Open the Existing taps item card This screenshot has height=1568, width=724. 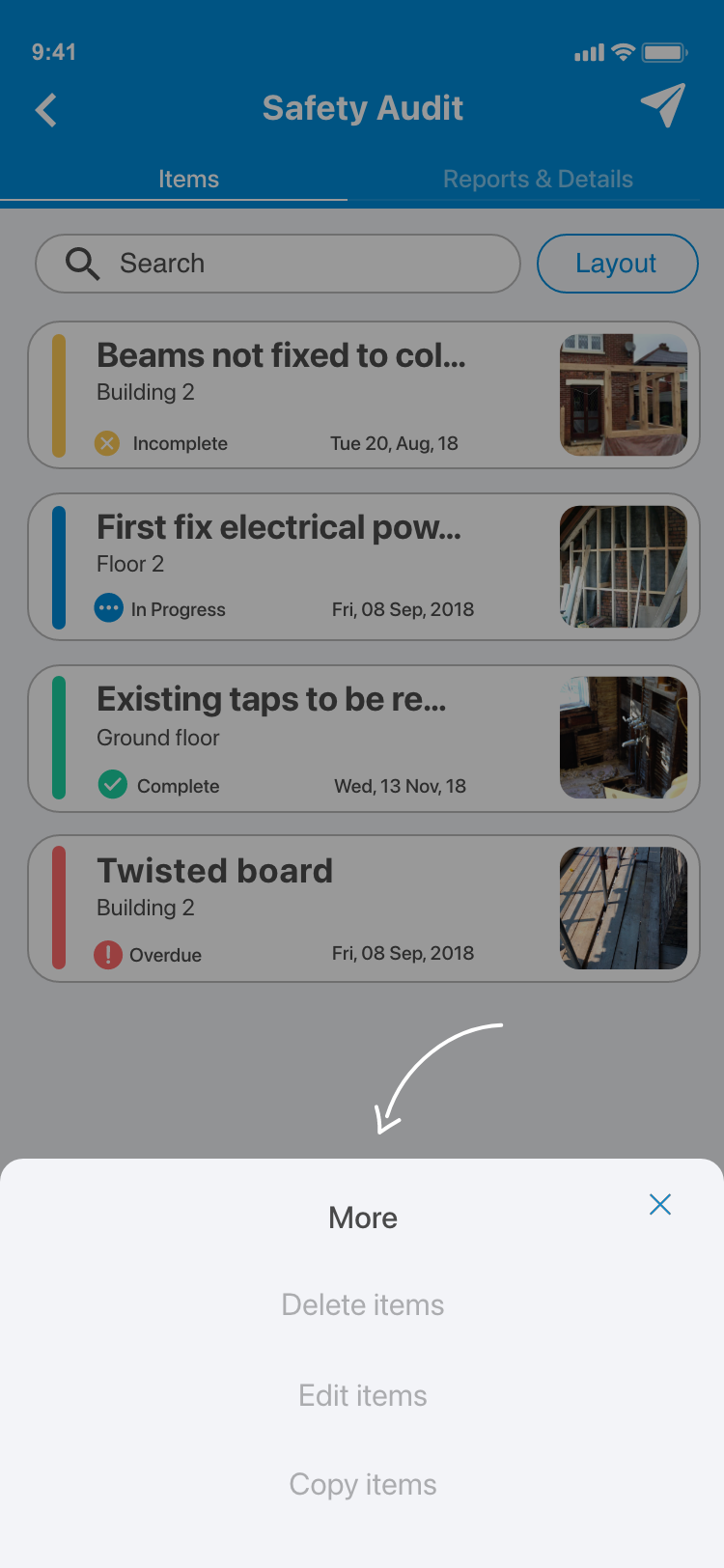pyautogui.click(x=319, y=739)
